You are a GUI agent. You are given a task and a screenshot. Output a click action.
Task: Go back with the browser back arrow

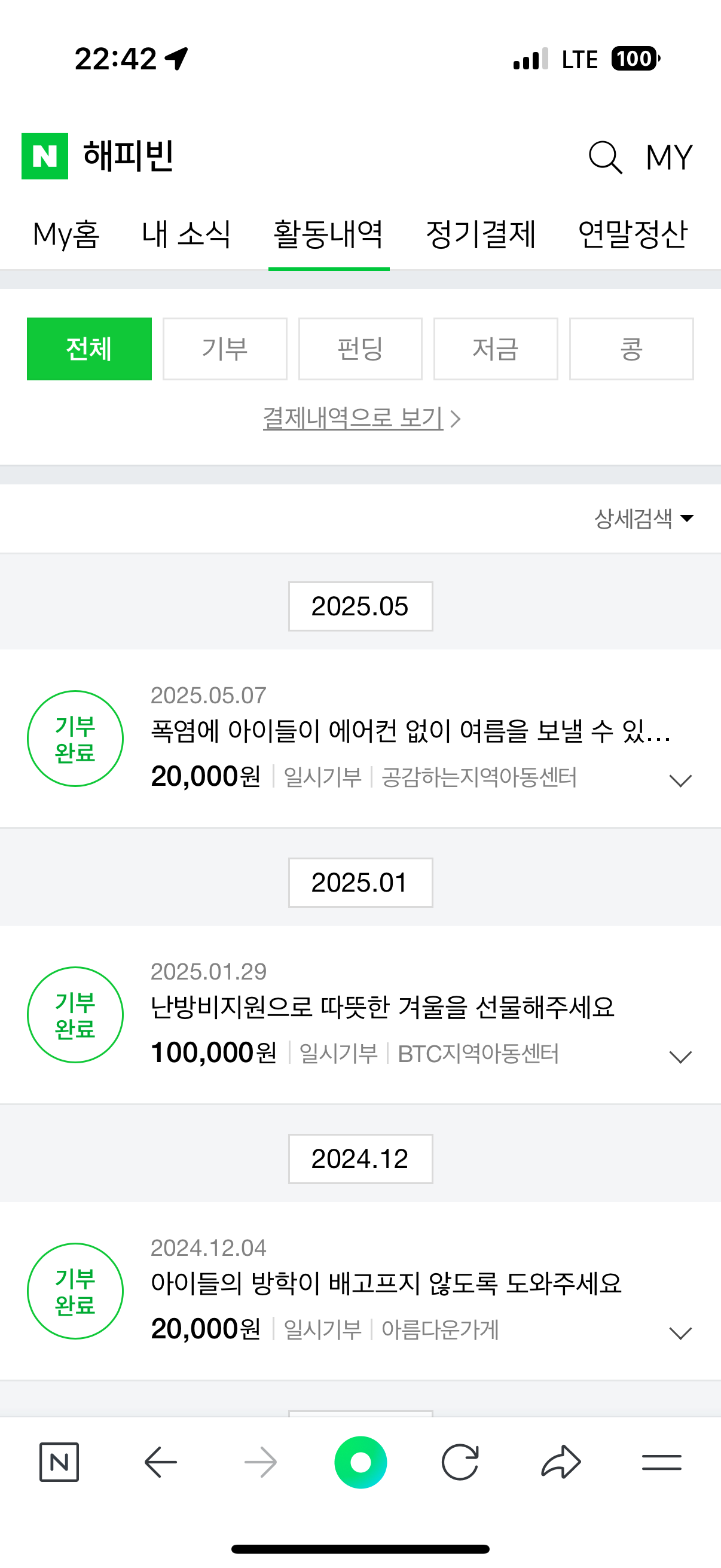[161, 1462]
